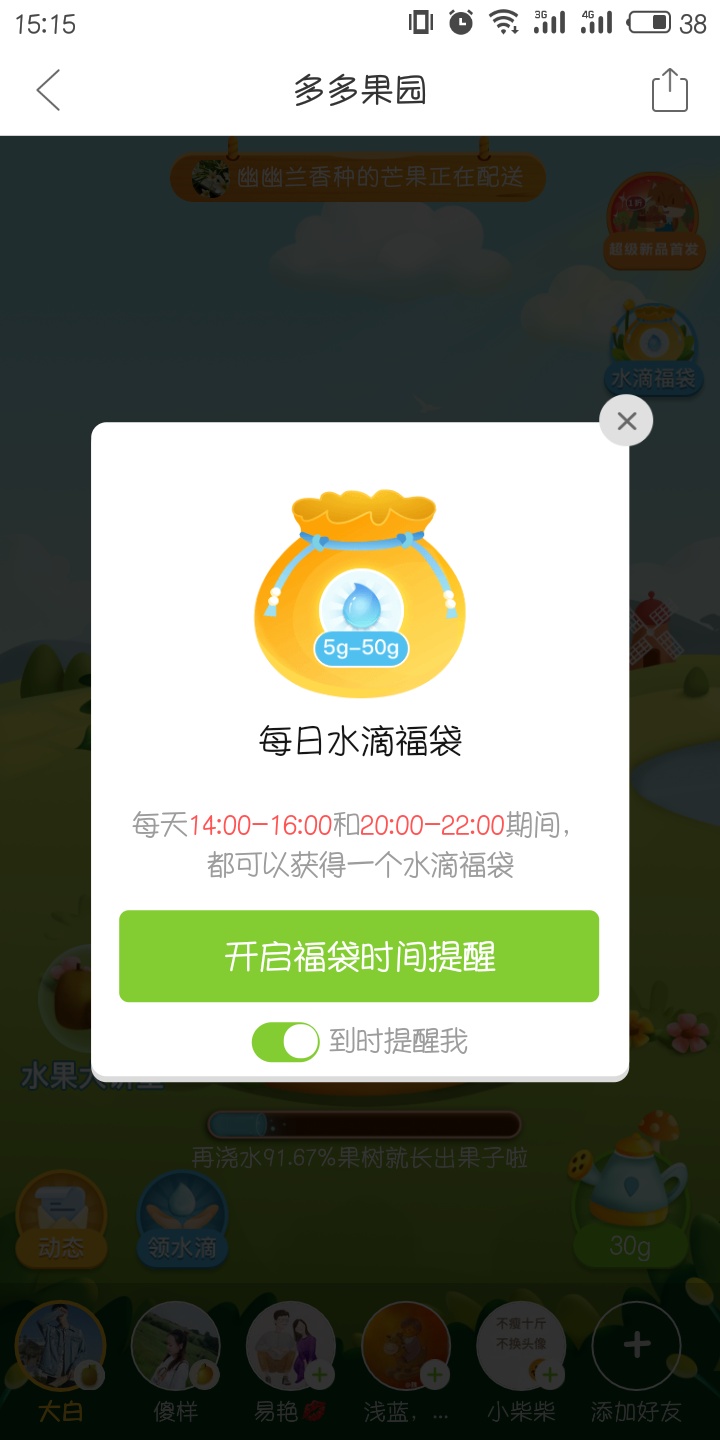Tap 小柴柴's avatar with the banner text
This screenshot has width=720, height=1440.
[520, 1345]
